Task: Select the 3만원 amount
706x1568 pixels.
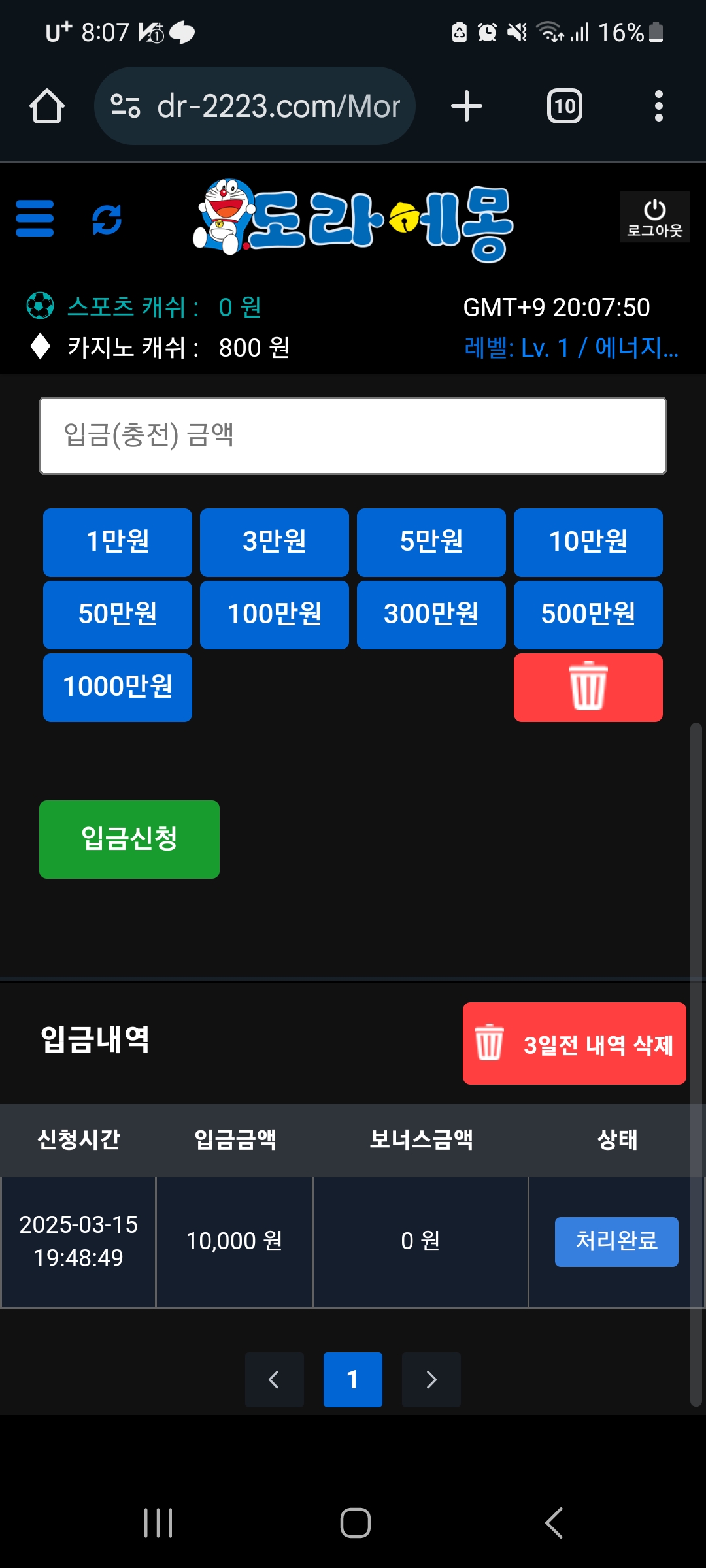Action: (x=275, y=542)
